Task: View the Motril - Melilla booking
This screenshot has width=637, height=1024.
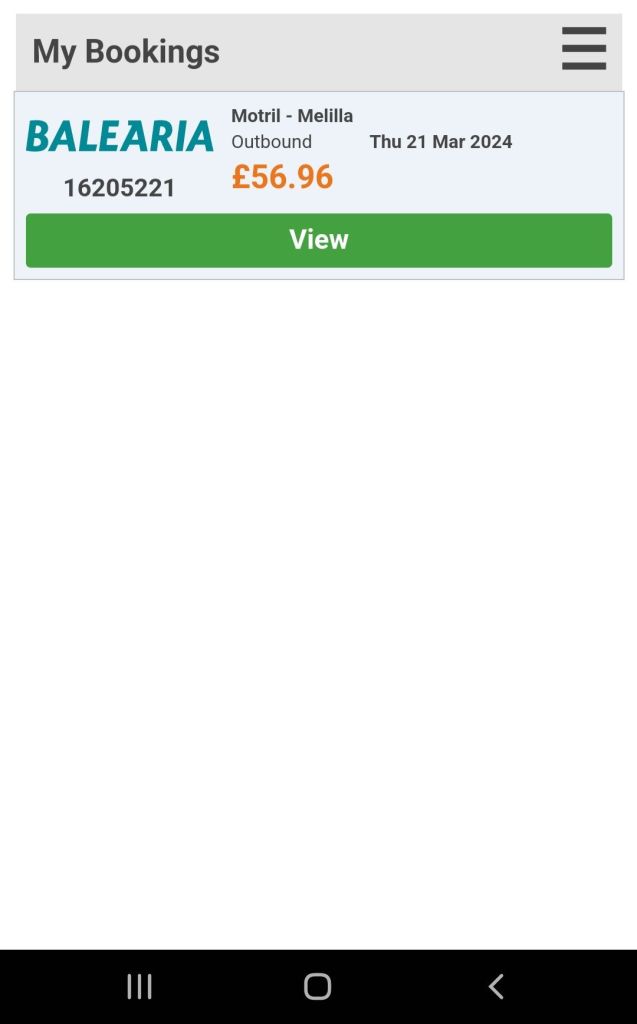Action: point(318,240)
